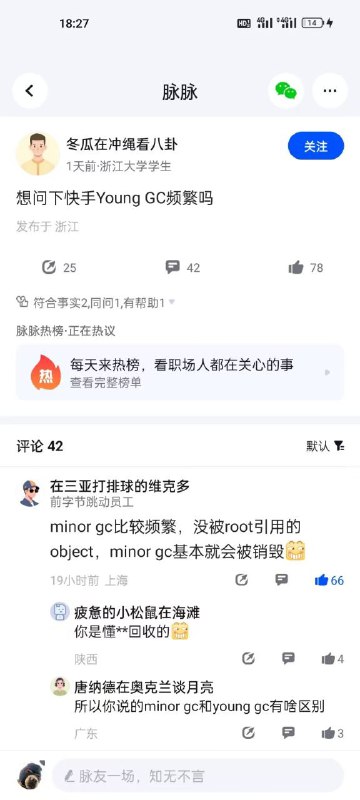Reply to 唐纳德在奥克兰谈月亮's comment

click(x=288, y=733)
